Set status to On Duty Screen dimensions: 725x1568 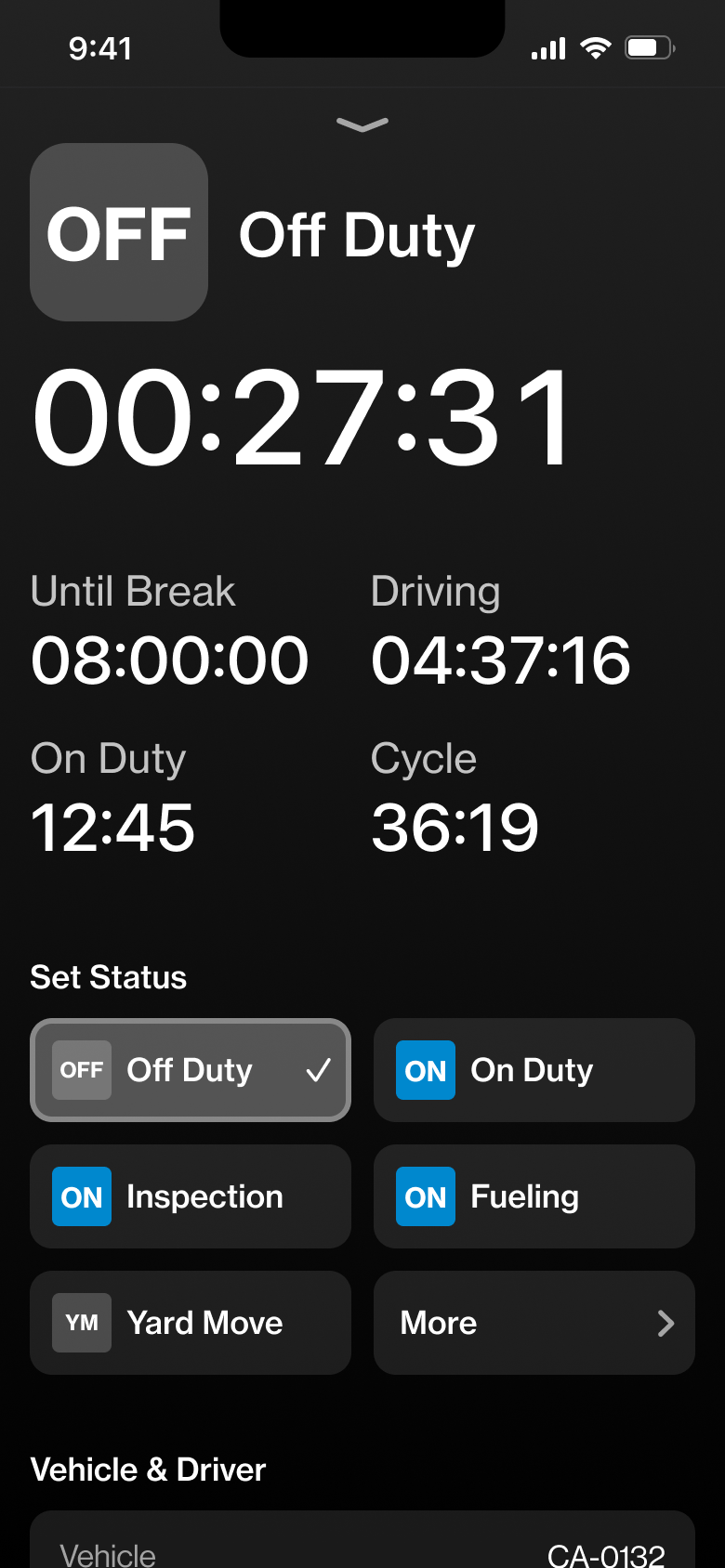point(534,1070)
